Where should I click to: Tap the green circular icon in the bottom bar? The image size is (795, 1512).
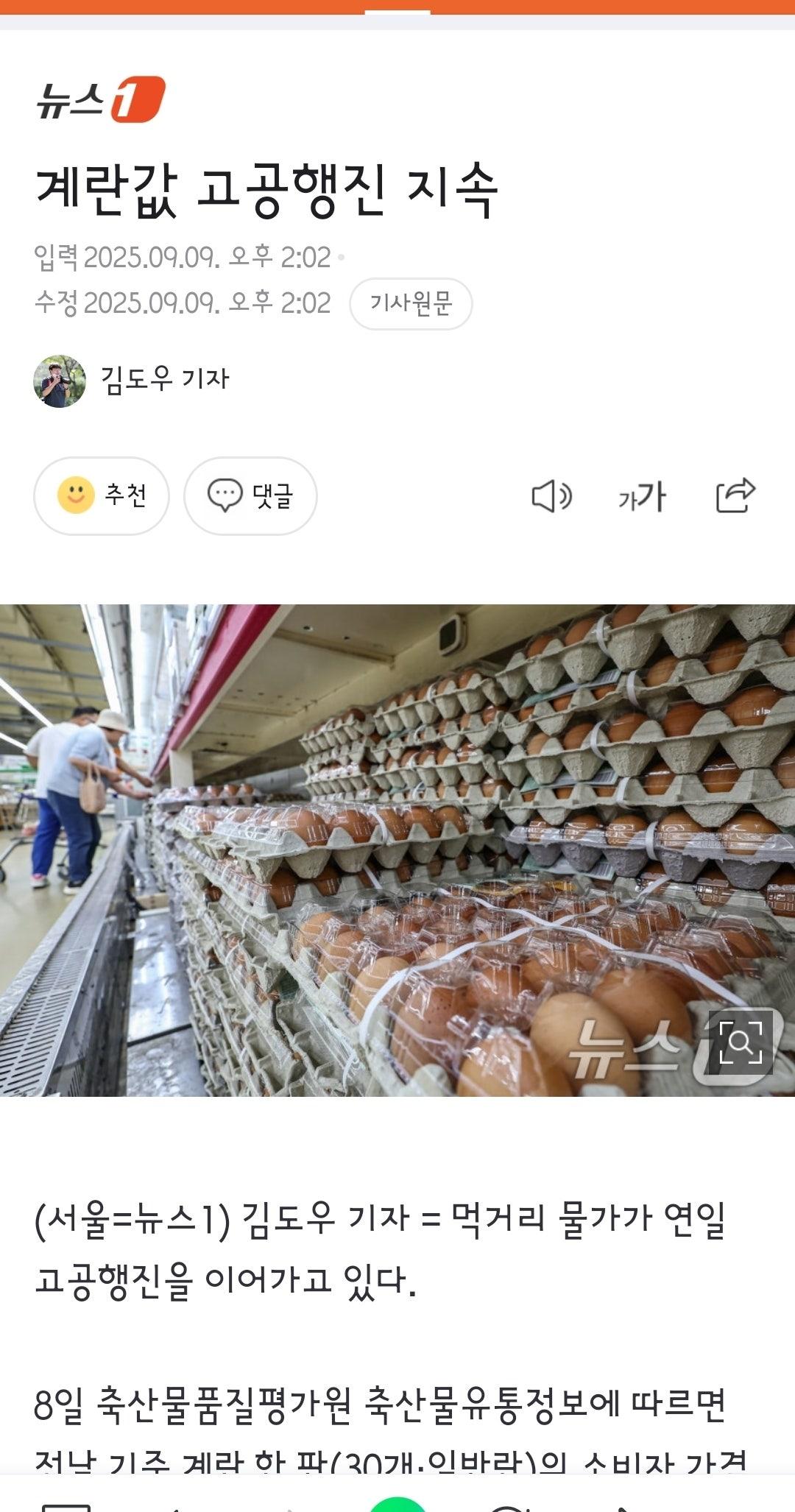tap(397, 1508)
